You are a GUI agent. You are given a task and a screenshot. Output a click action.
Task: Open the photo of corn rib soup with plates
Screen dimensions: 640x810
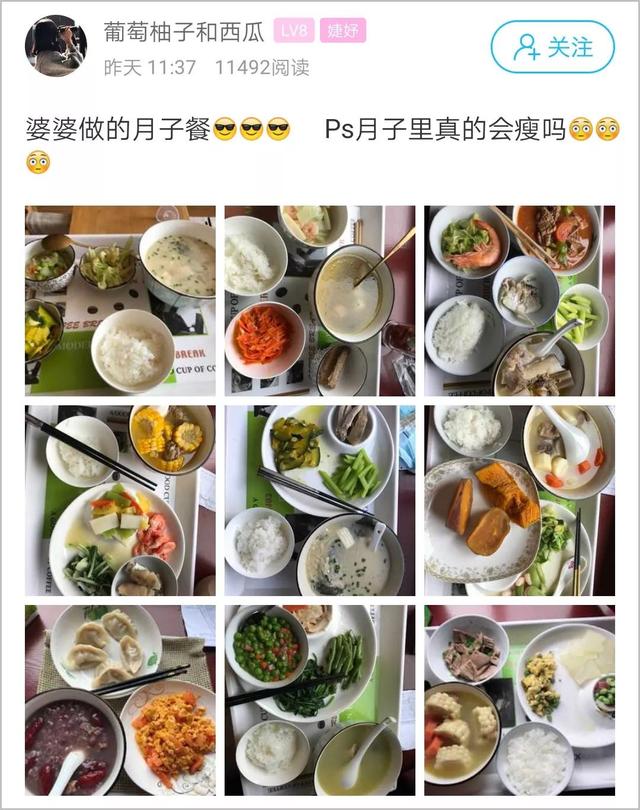pyautogui.click(x=519, y=699)
